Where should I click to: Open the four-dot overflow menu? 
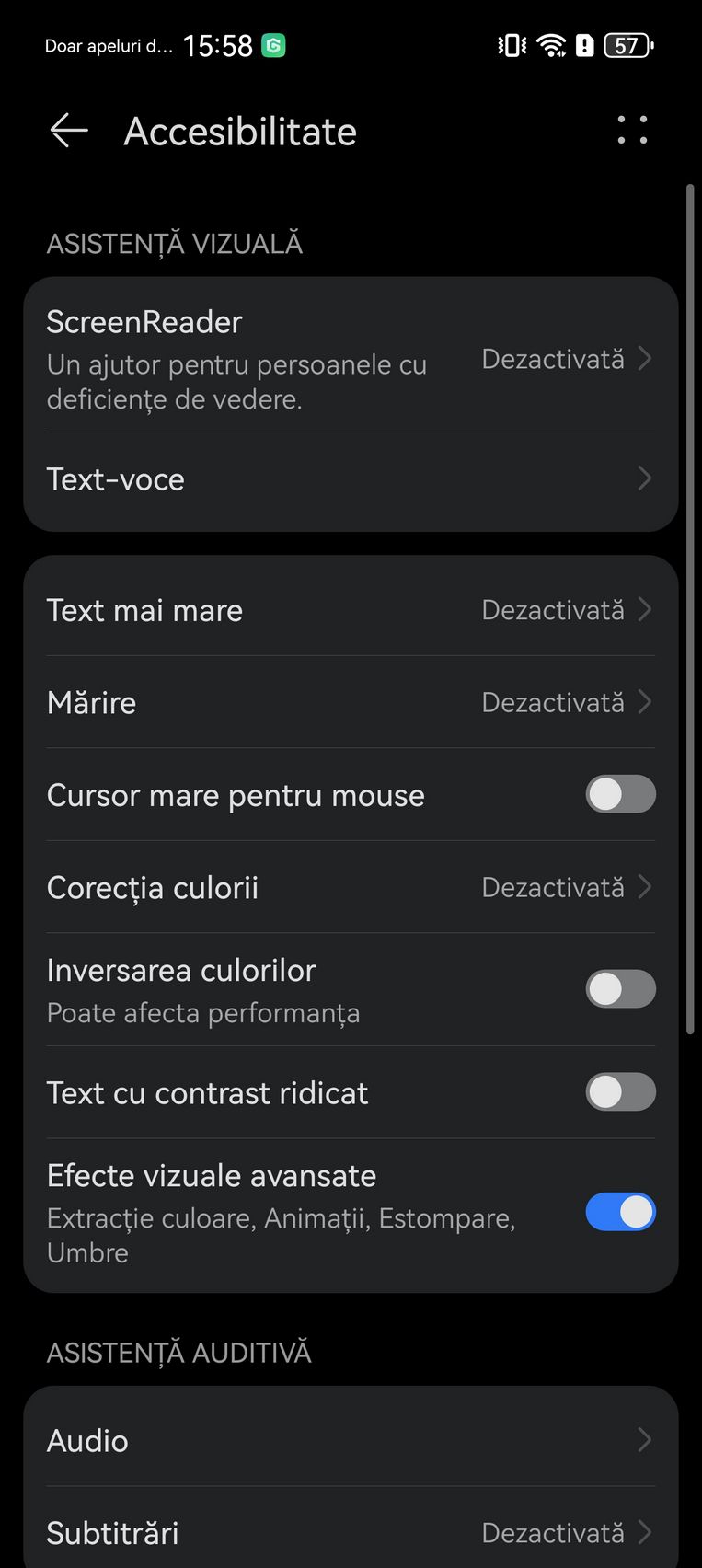[632, 130]
